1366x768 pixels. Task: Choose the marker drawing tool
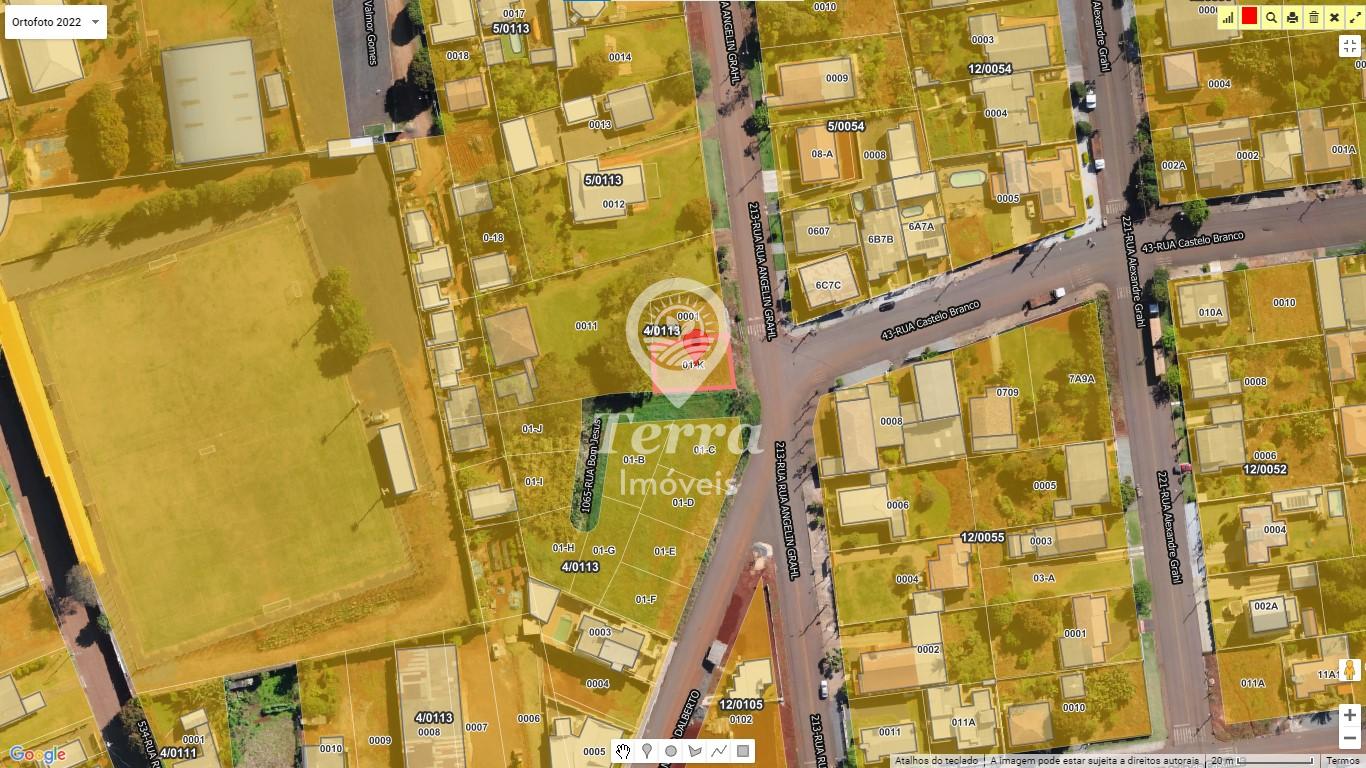coord(647,751)
